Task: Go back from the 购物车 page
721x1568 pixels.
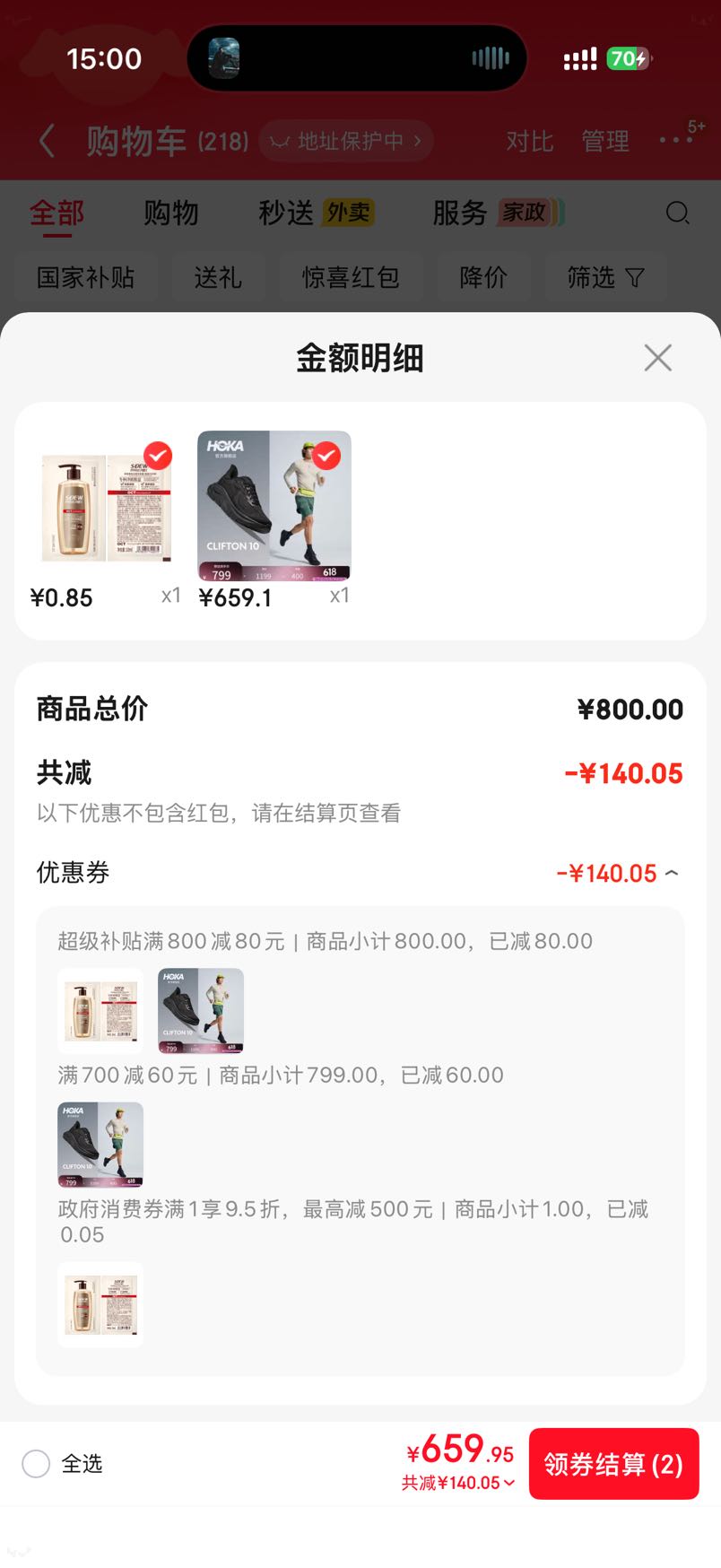Action: (47, 141)
